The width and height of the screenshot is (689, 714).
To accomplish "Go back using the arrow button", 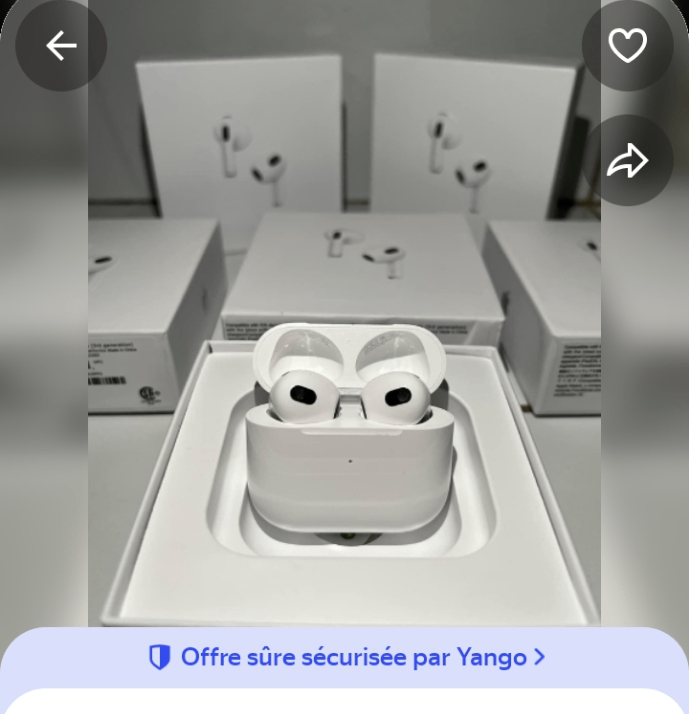I will [x=61, y=46].
